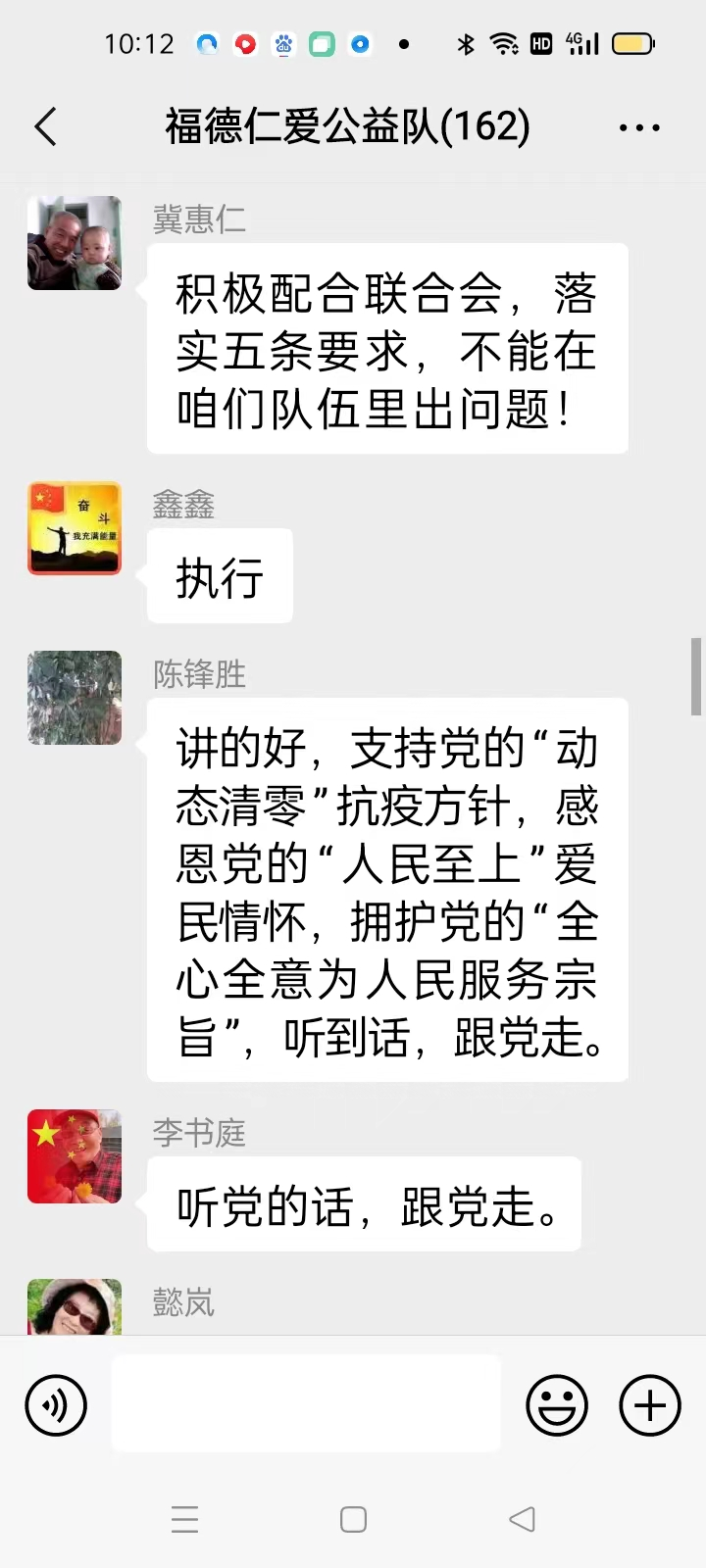Open the group chat overflow menu
The image size is (706, 1568).
(639, 127)
